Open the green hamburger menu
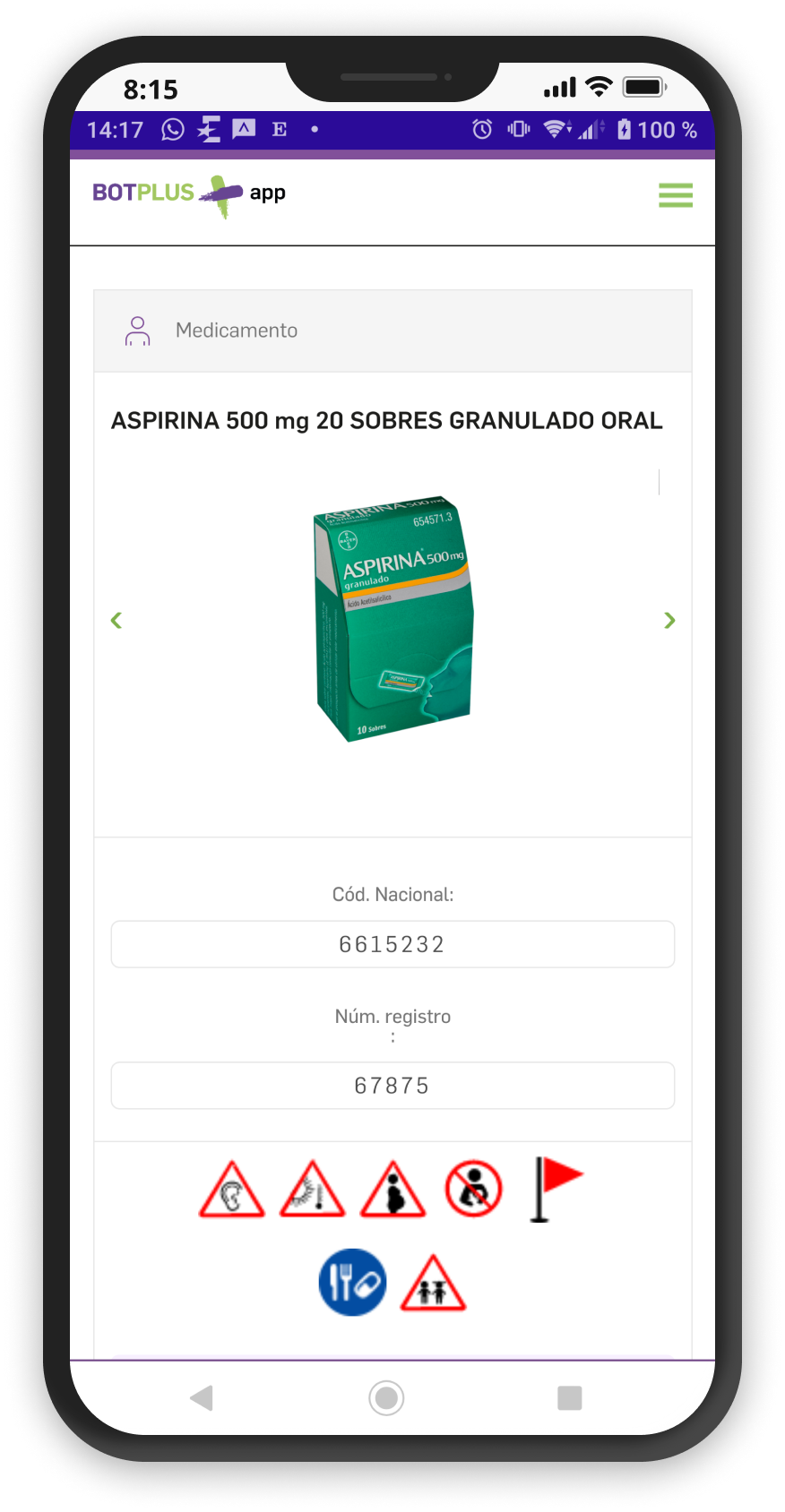This screenshot has width=785, height=1512. 676,195
